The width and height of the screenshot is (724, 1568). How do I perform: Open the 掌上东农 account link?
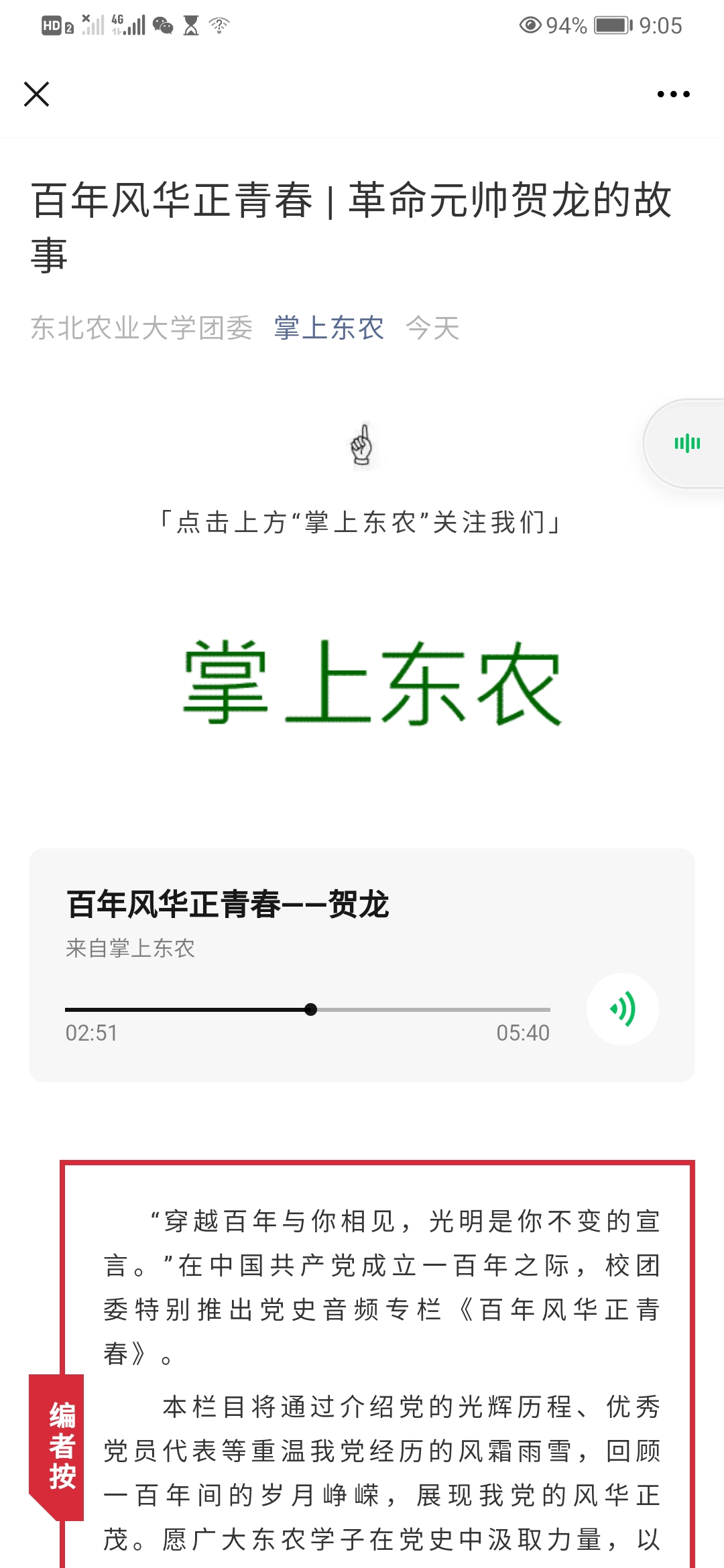coord(328,328)
